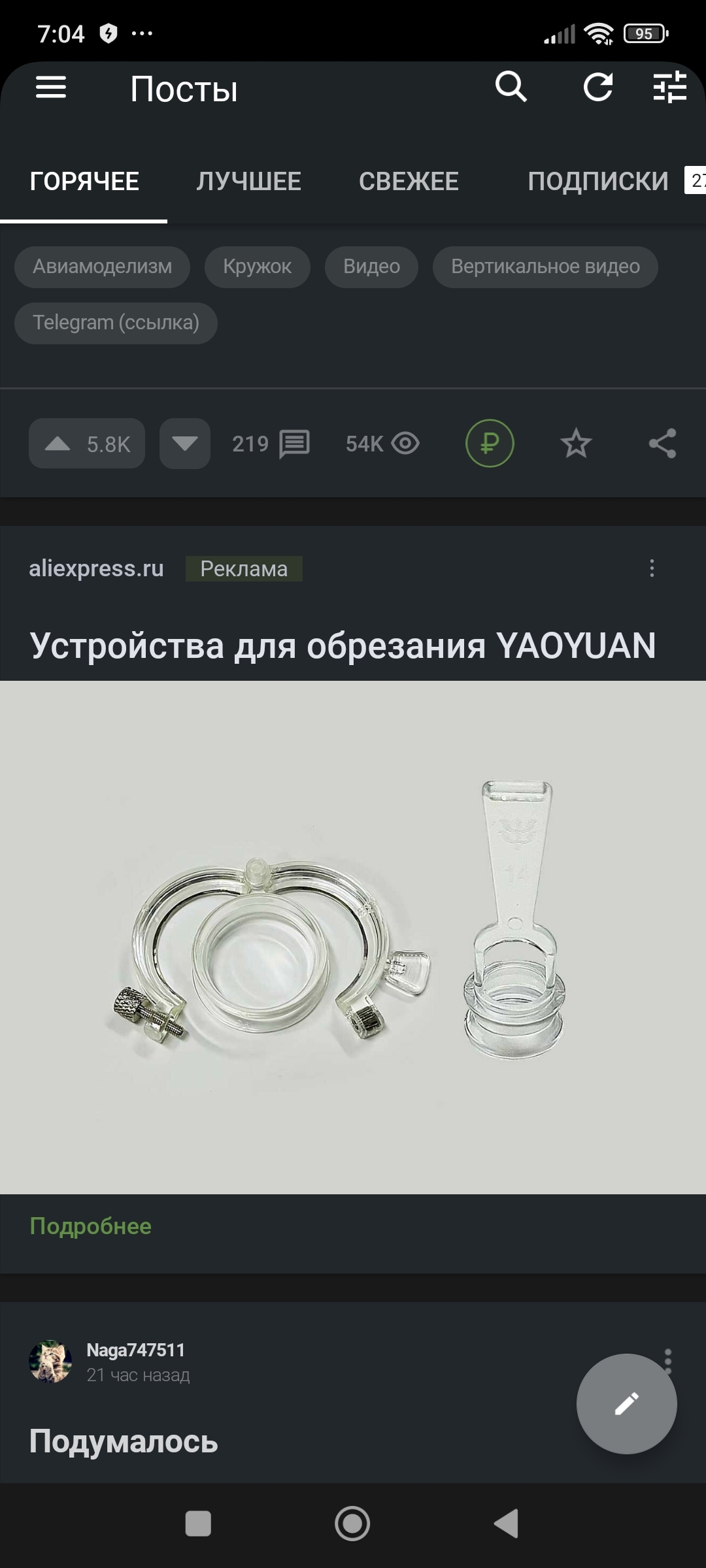Select the Кружок tag chip
Image resolution: width=706 pixels, height=1568 pixels.
point(257,267)
